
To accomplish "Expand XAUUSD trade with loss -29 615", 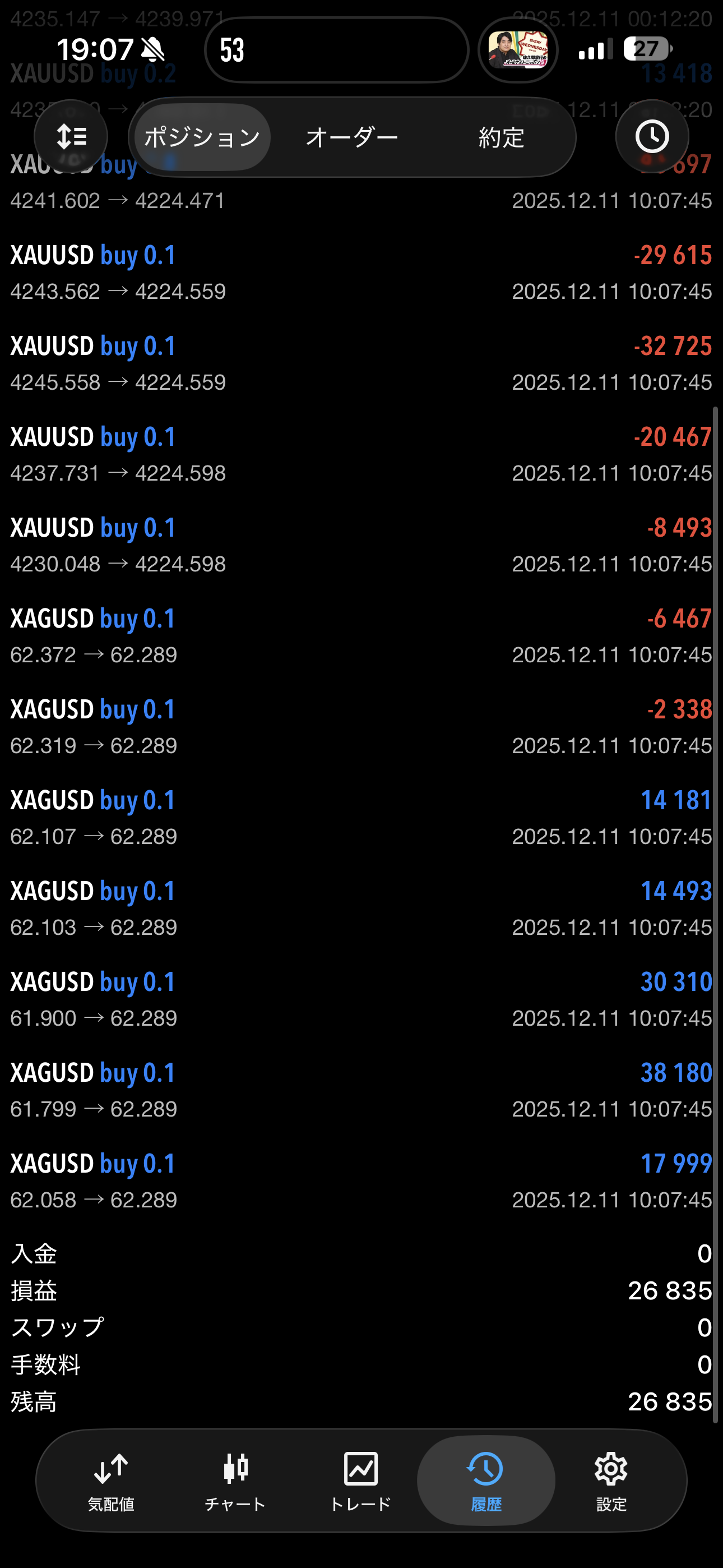I will pos(361,273).
